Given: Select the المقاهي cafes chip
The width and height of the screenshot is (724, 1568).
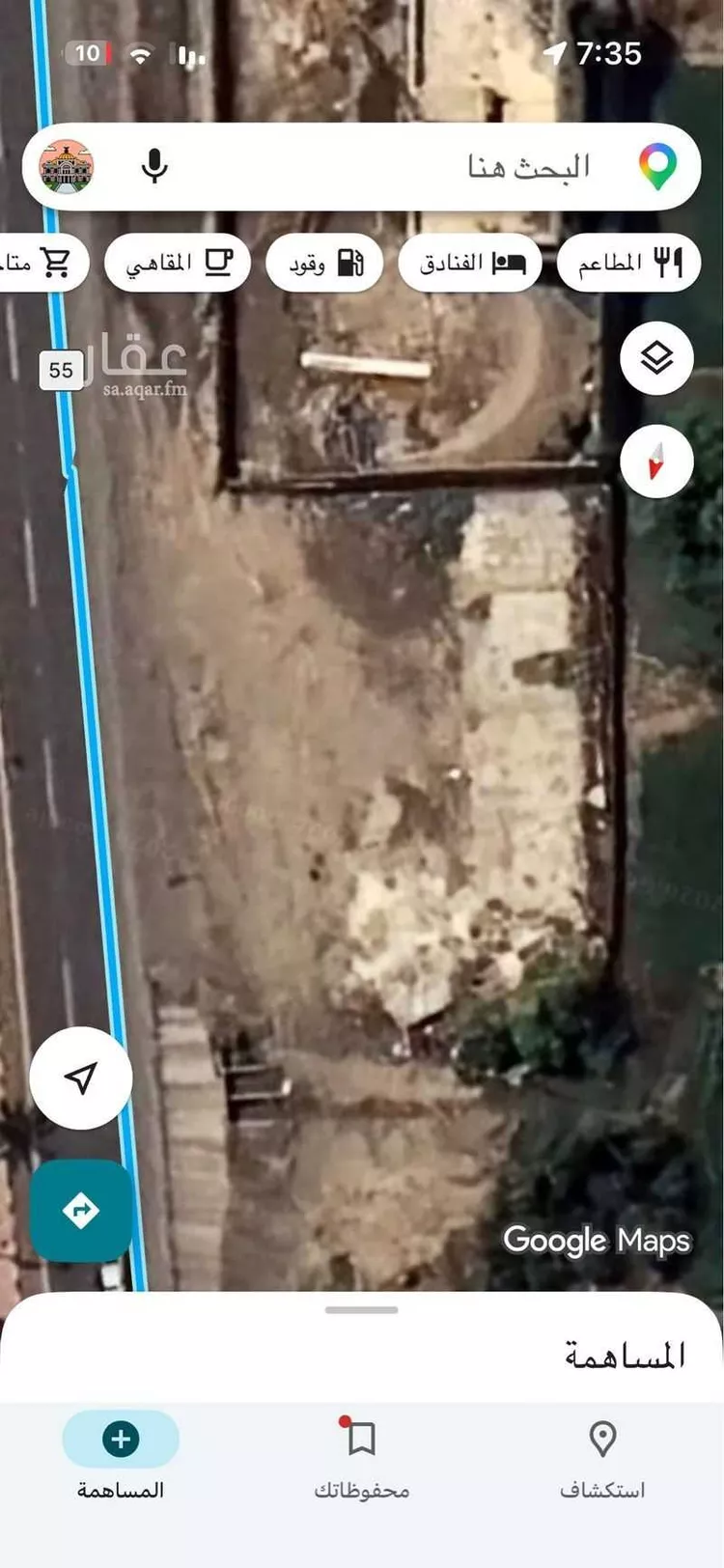Looking at the screenshot, I should click(178, 263).
